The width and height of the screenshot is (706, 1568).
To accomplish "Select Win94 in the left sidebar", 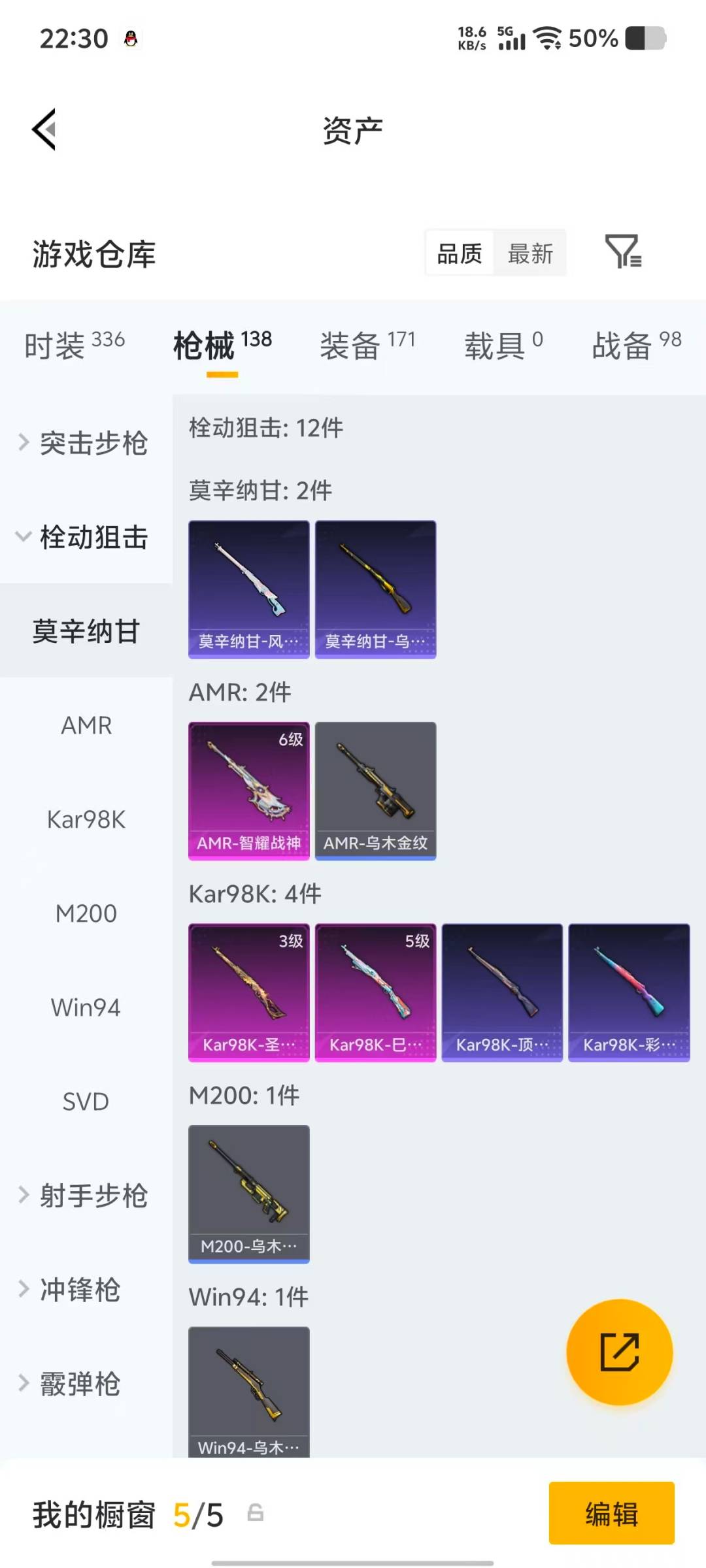I will coord(86,1007).
